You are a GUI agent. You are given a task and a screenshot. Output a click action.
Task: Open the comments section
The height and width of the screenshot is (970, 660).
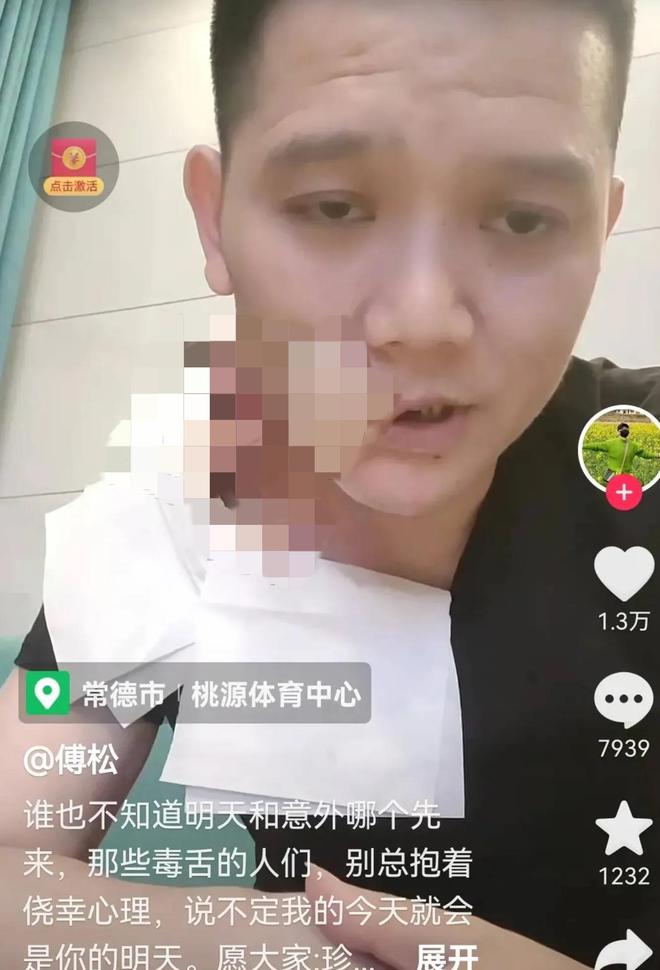pos(623,700)
